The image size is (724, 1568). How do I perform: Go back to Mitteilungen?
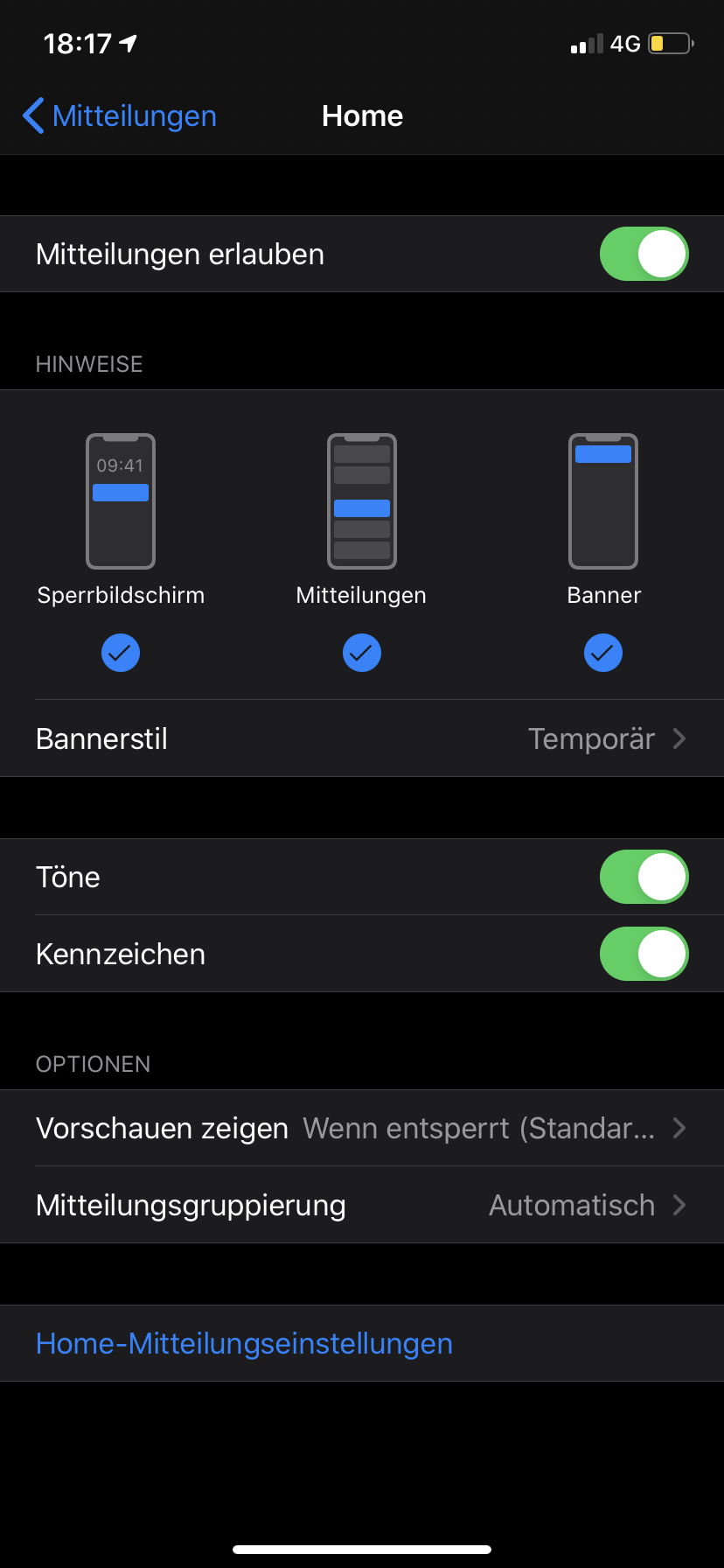(x=120, y=116)
